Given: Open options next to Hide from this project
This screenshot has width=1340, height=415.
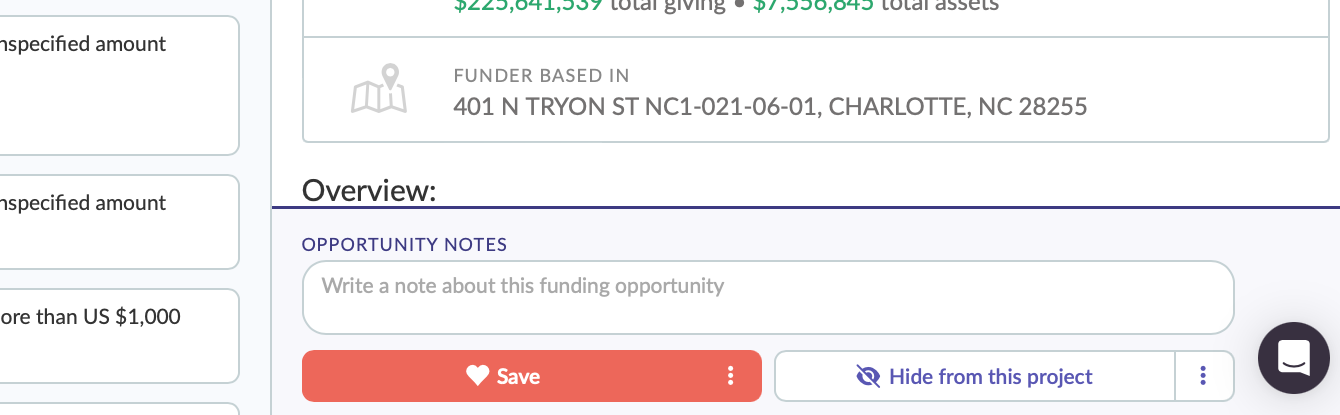Looking at the screenshot, I should pyautogui.click(x=1203, y=376).
